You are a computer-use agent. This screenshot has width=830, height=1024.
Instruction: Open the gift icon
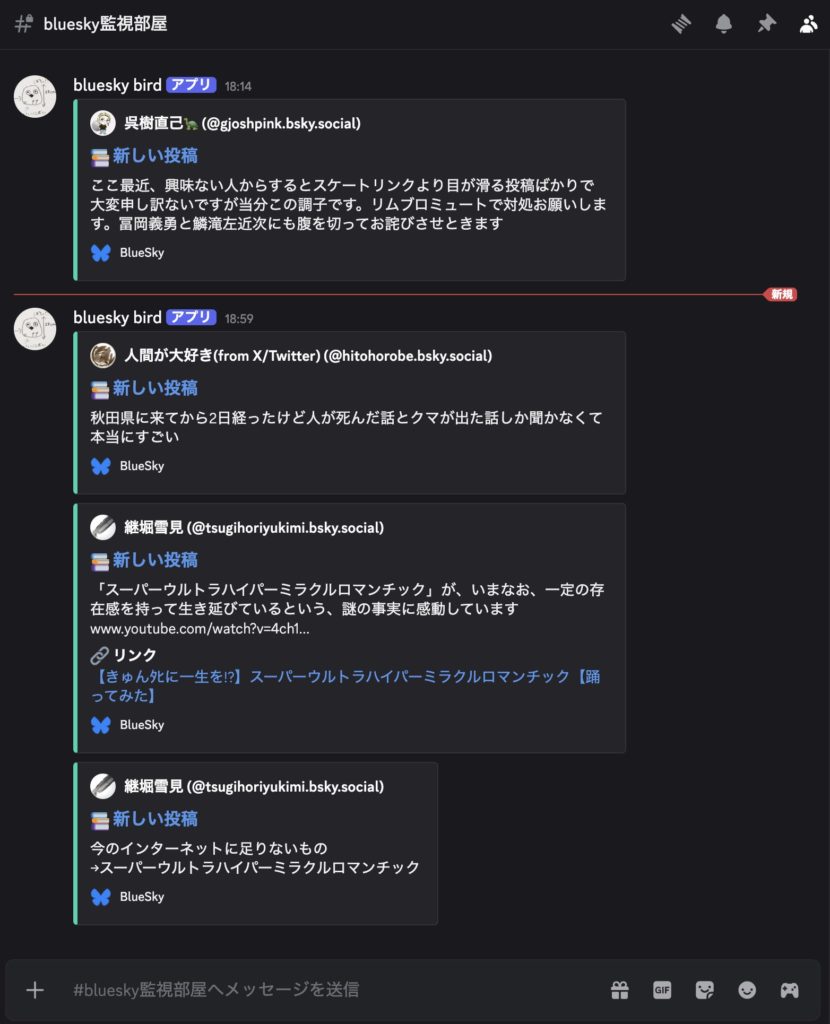tap(620, 990)
